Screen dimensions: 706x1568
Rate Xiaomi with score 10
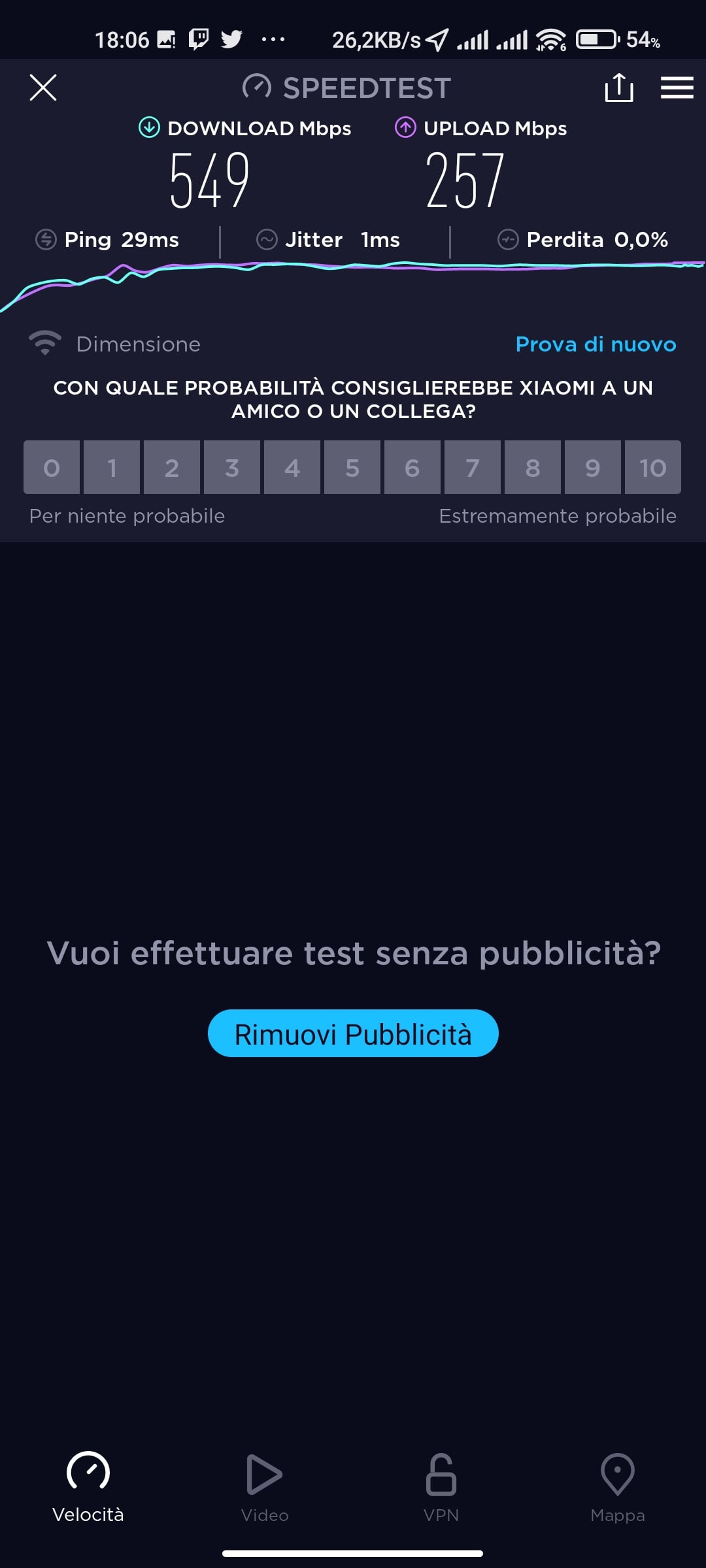[x=652, y=468]
